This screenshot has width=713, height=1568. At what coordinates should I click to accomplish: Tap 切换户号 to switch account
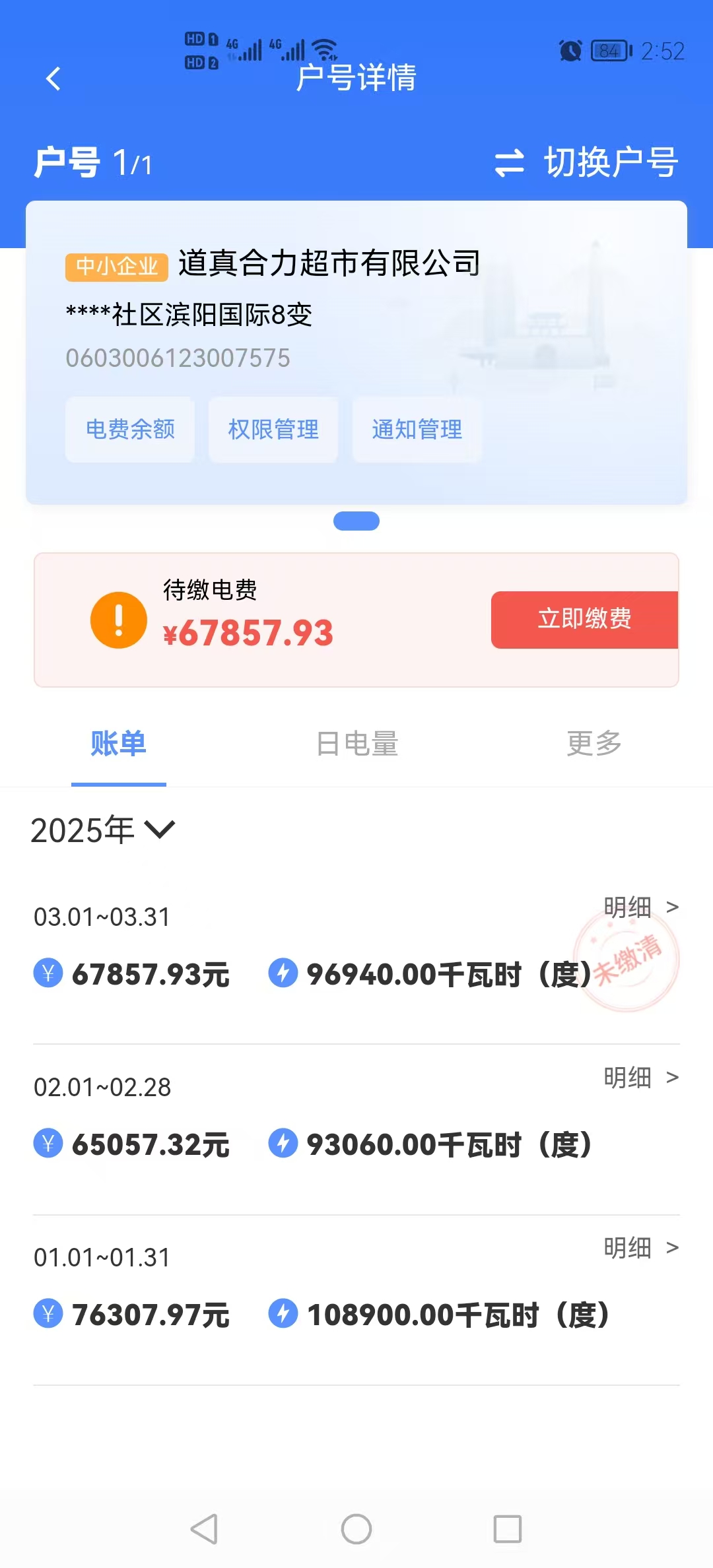586,162
